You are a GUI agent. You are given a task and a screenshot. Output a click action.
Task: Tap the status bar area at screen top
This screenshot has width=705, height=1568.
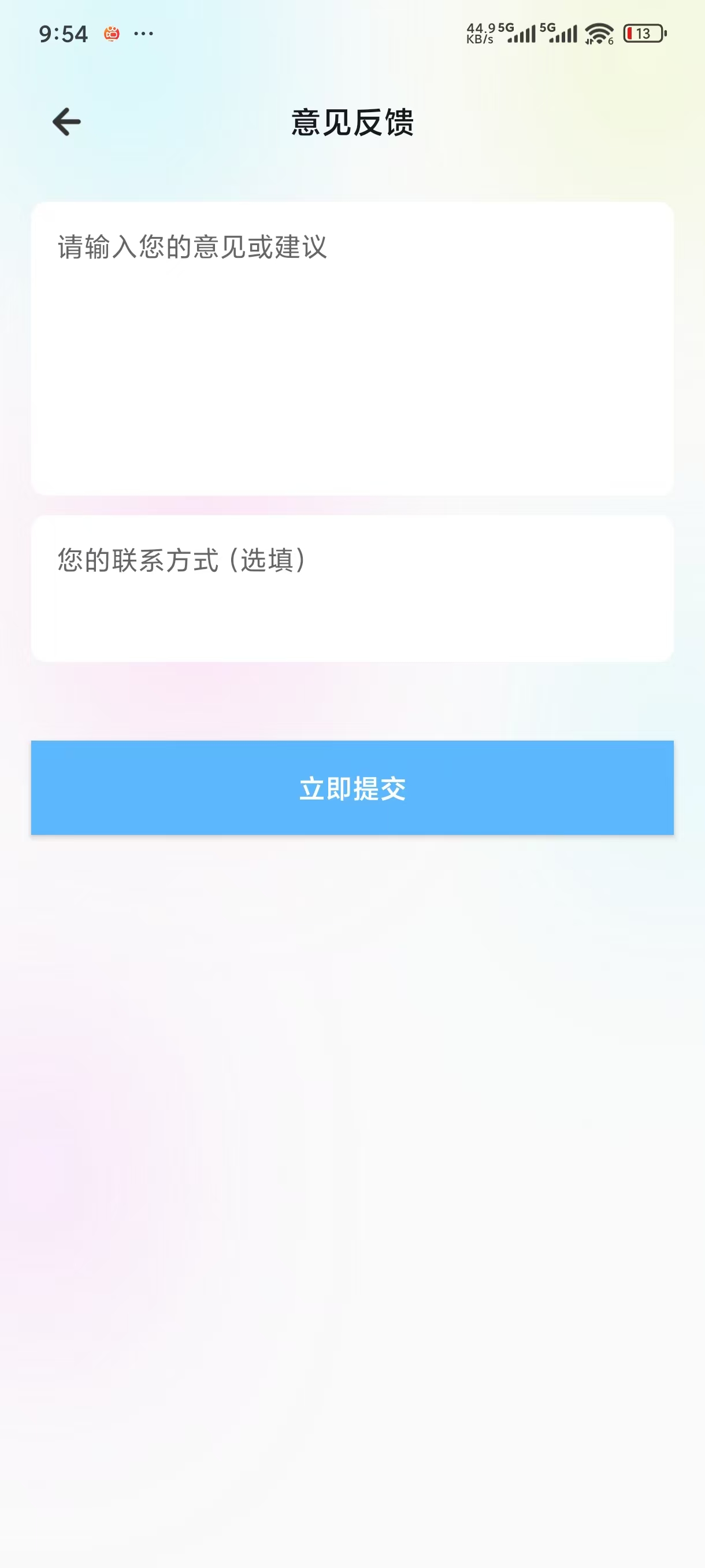tap(352, 35)
